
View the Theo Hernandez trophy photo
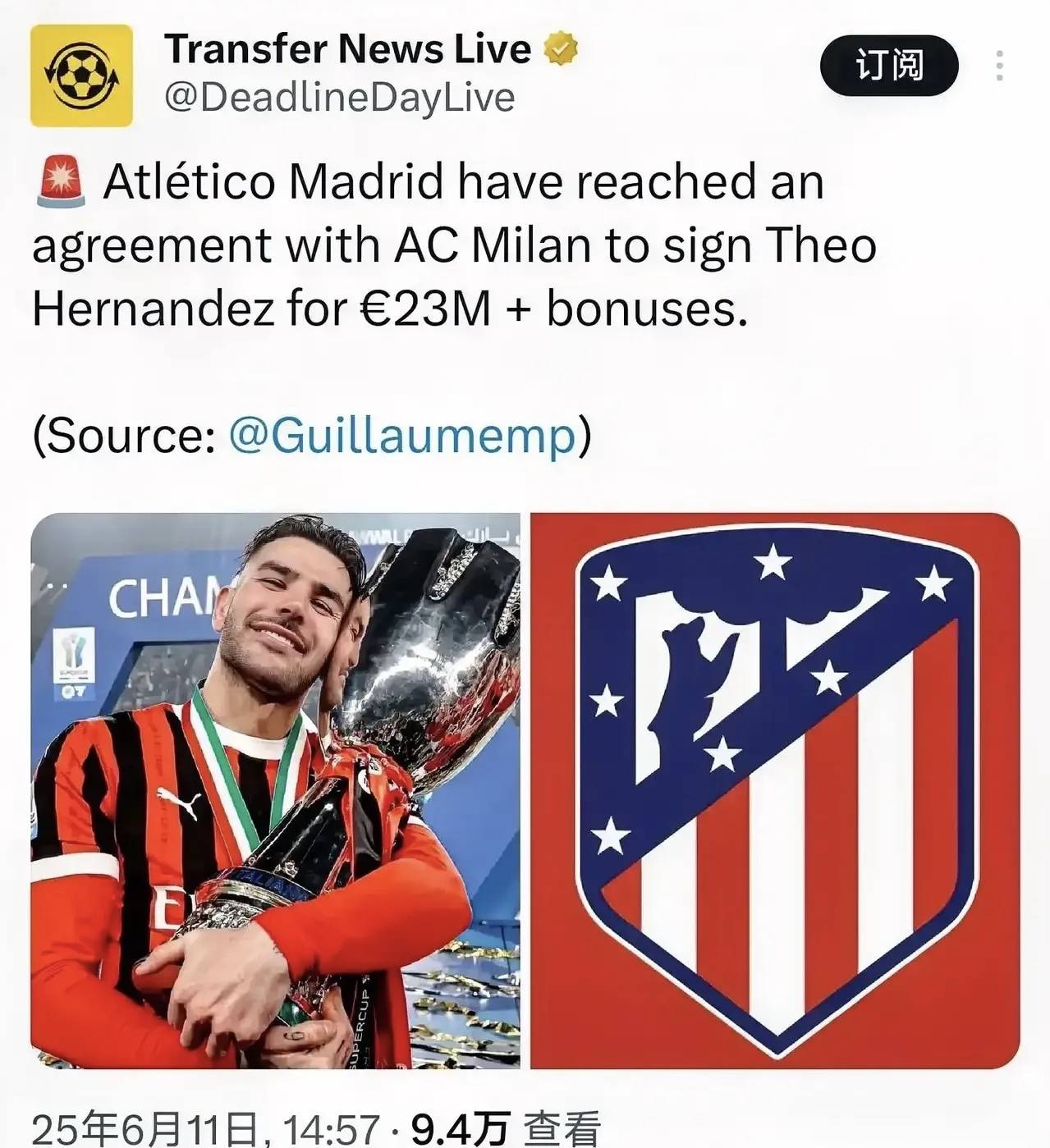[x=276, y=790]
